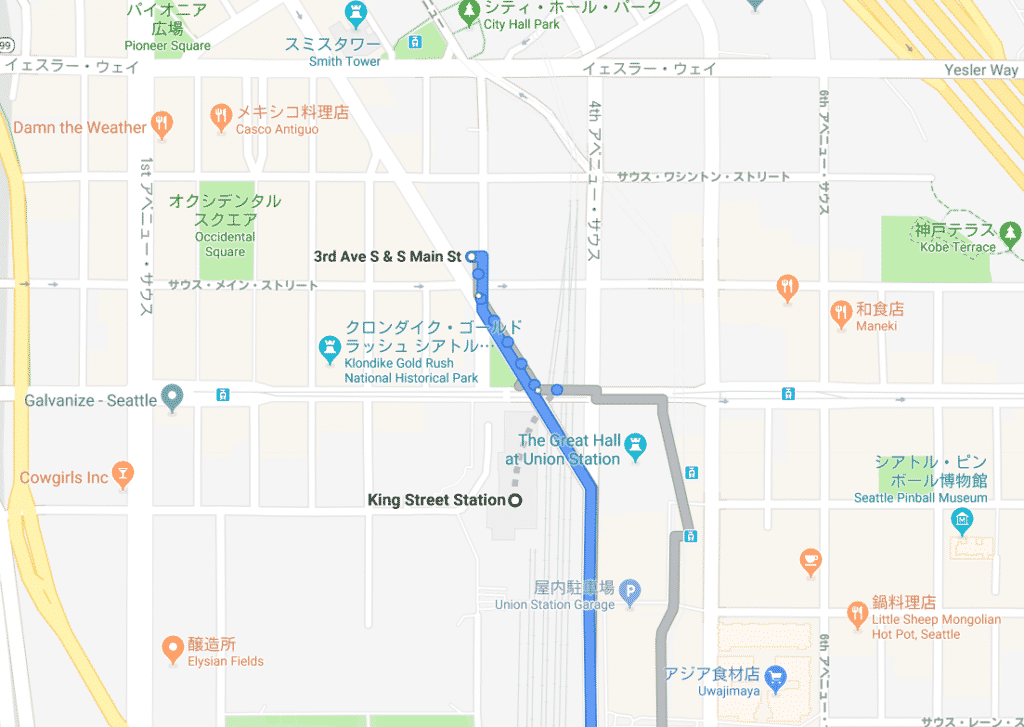Screen dimensions: 1024x727
Task: Tap the Union Station Garage parking pin
Action: point(630,592)
